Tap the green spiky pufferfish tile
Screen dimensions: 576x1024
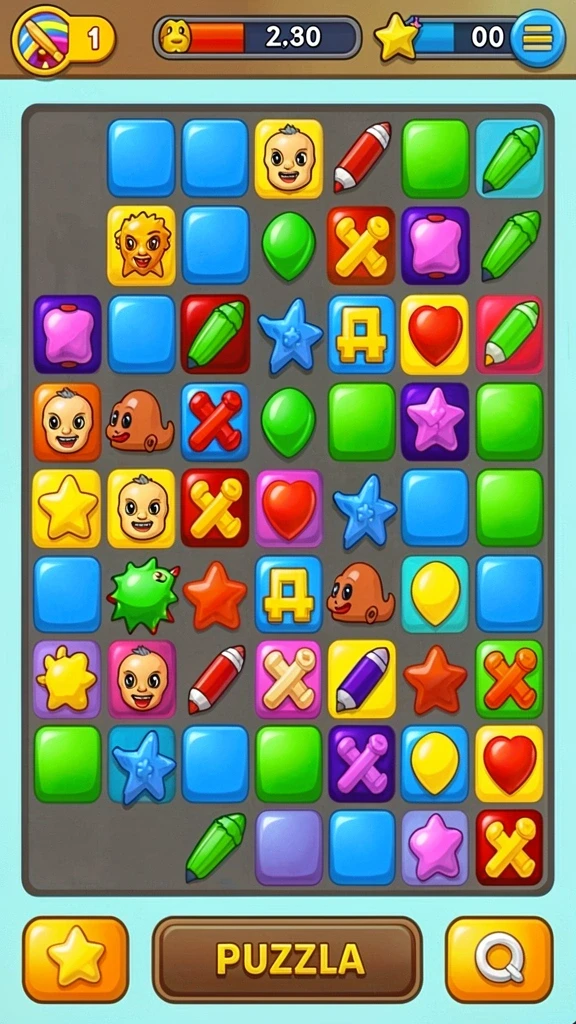[x=142, y=595]
